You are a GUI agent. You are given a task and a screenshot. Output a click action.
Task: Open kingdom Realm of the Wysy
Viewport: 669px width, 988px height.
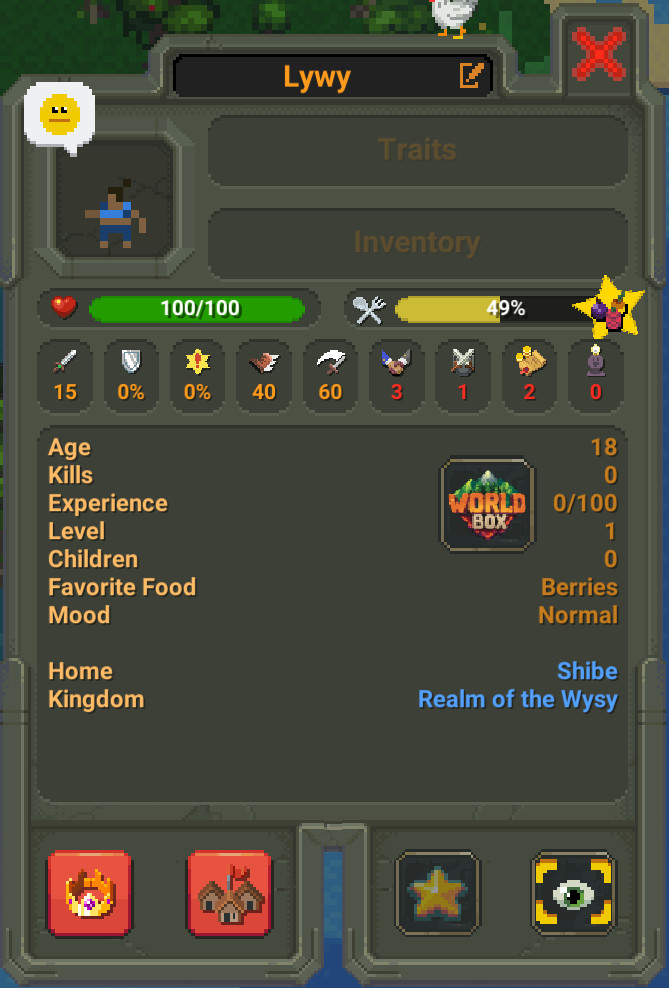517,699
